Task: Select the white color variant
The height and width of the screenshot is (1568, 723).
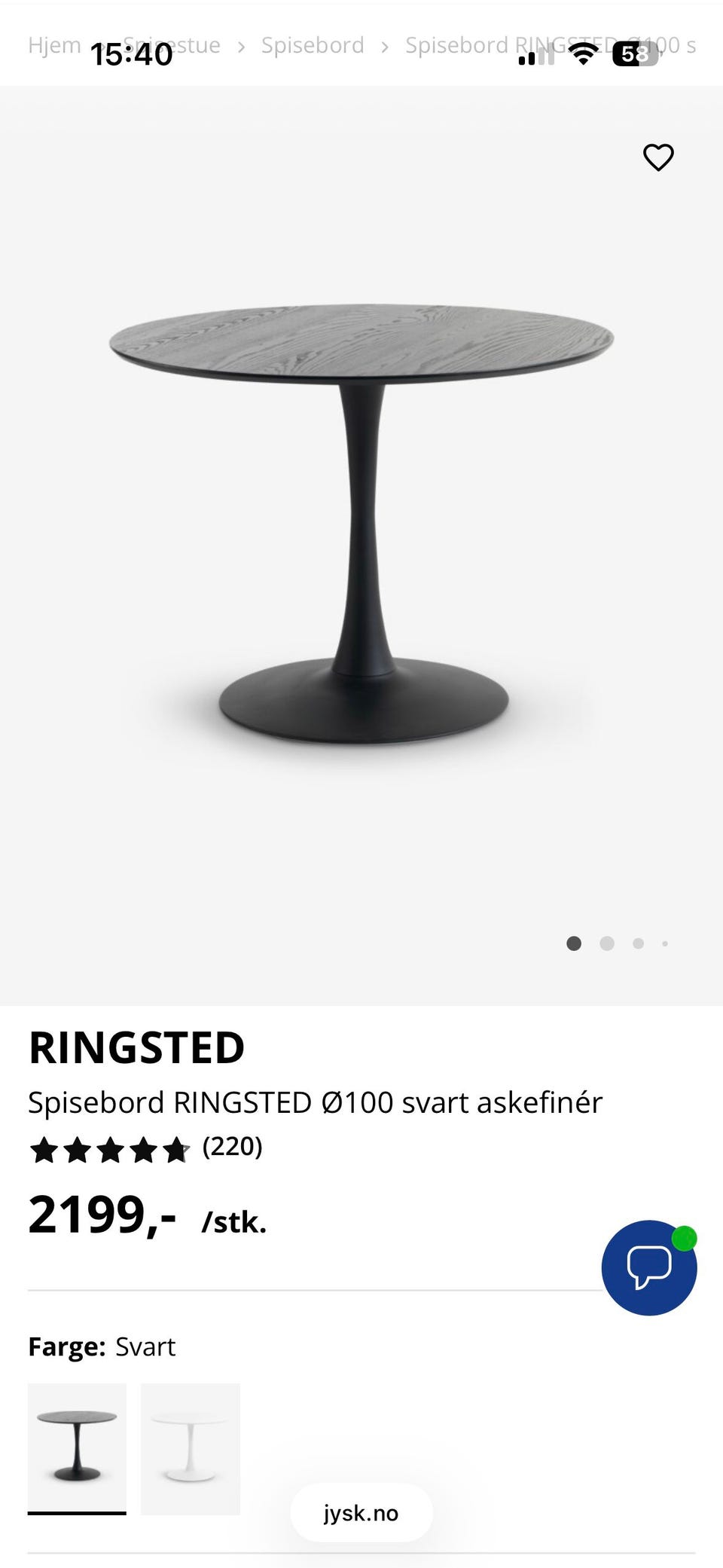Action: tap(191, 1448)
